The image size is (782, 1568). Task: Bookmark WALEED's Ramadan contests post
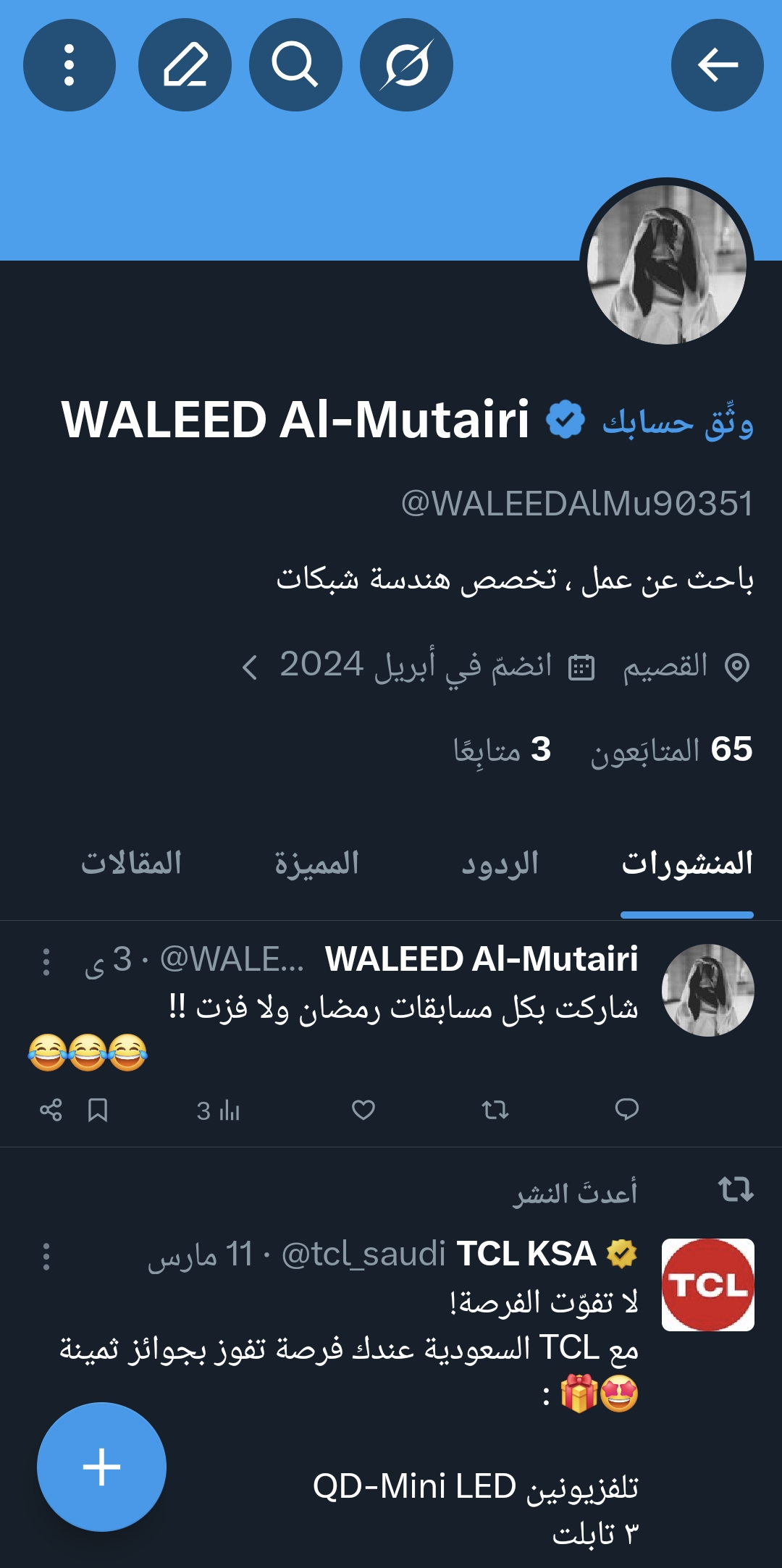98,1110
